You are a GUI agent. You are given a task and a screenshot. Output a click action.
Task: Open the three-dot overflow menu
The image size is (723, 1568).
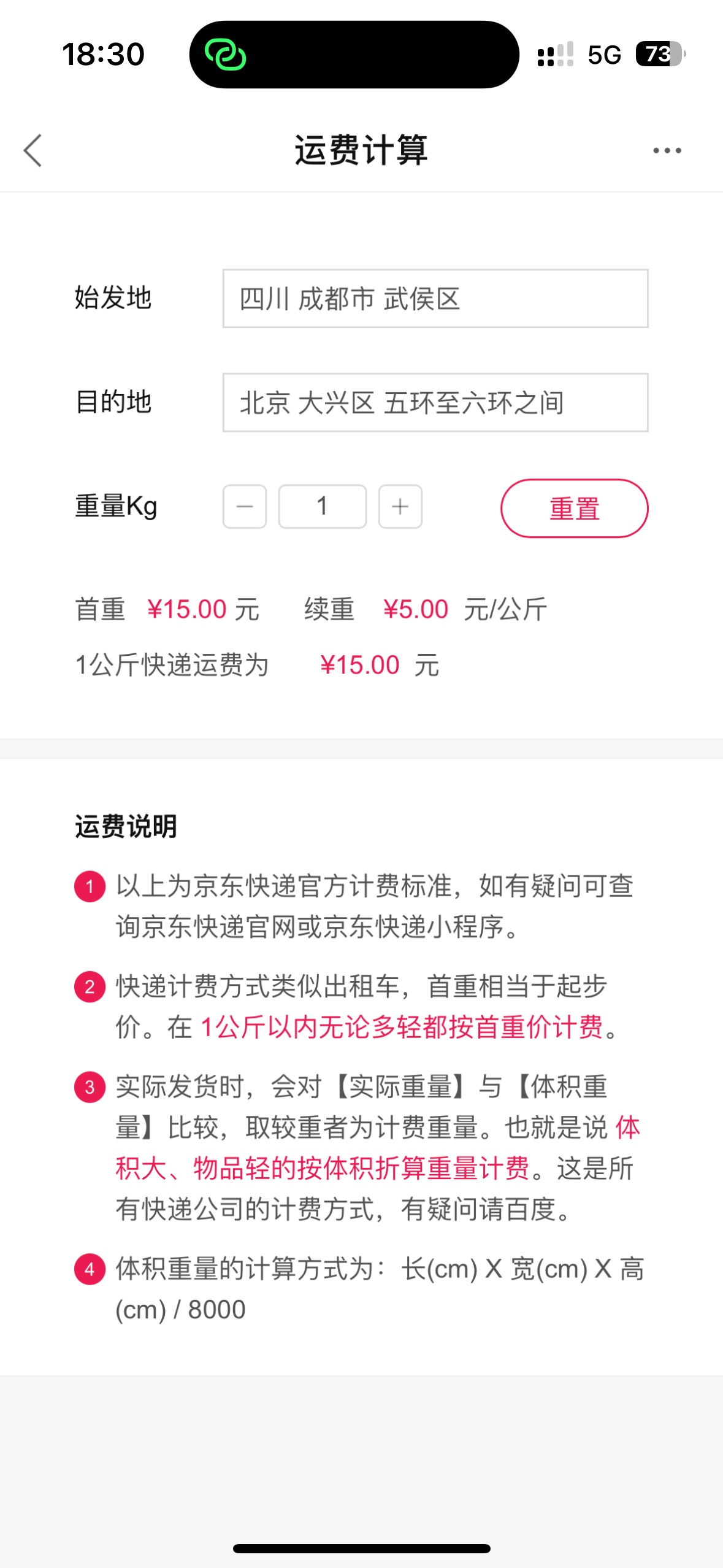tap(667, 150)
